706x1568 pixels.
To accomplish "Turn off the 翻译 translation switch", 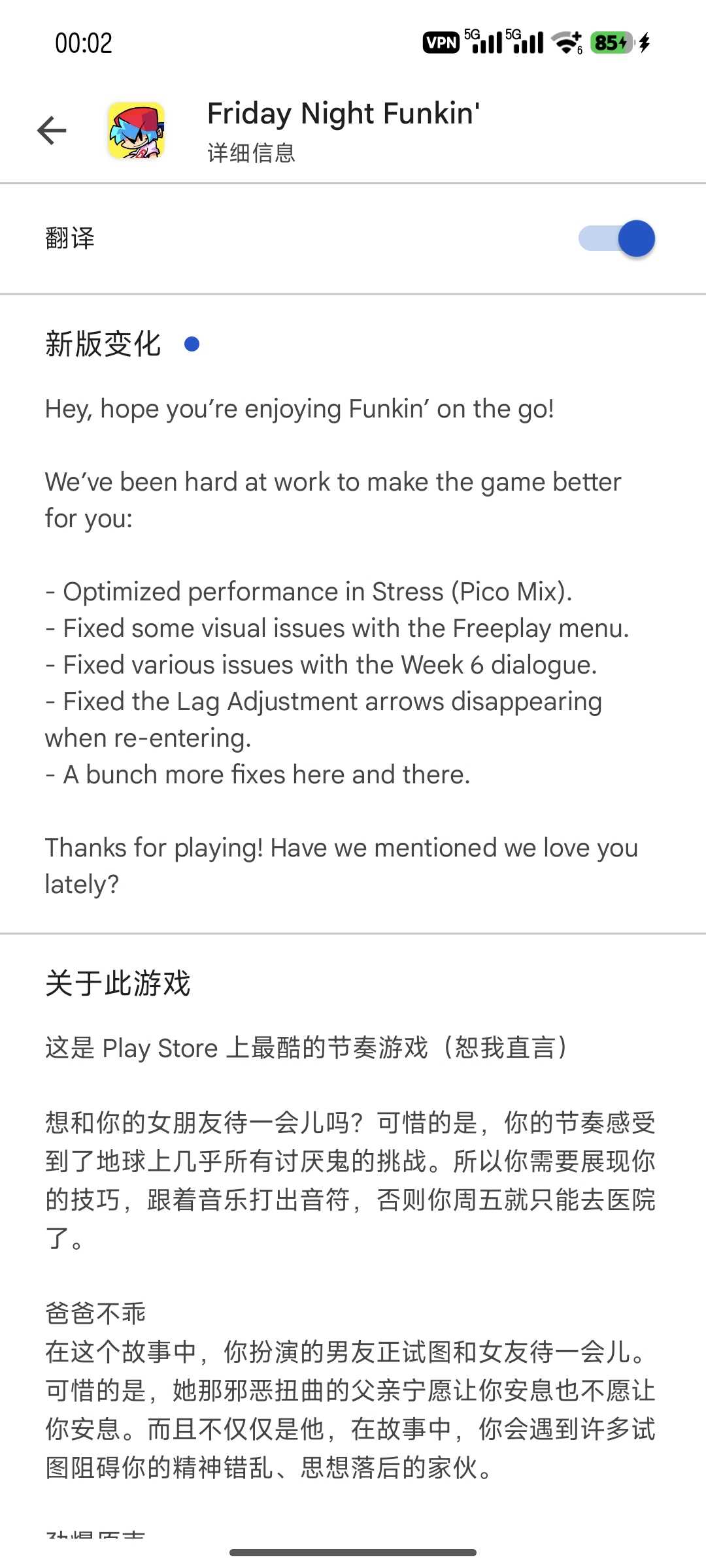I will pyautogui.click(x=616, y=238).
